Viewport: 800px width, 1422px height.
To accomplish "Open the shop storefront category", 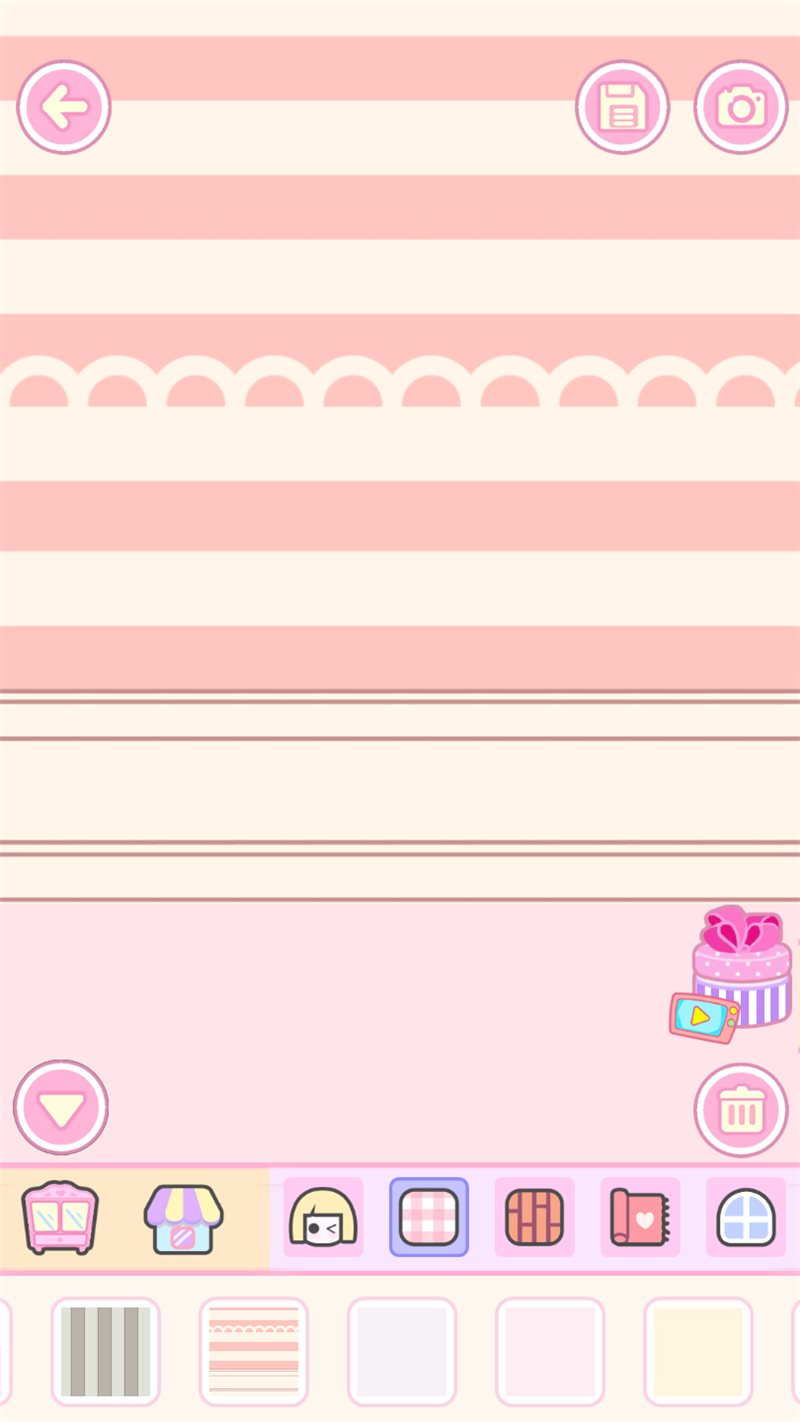I will click(x=183, y=1219).
